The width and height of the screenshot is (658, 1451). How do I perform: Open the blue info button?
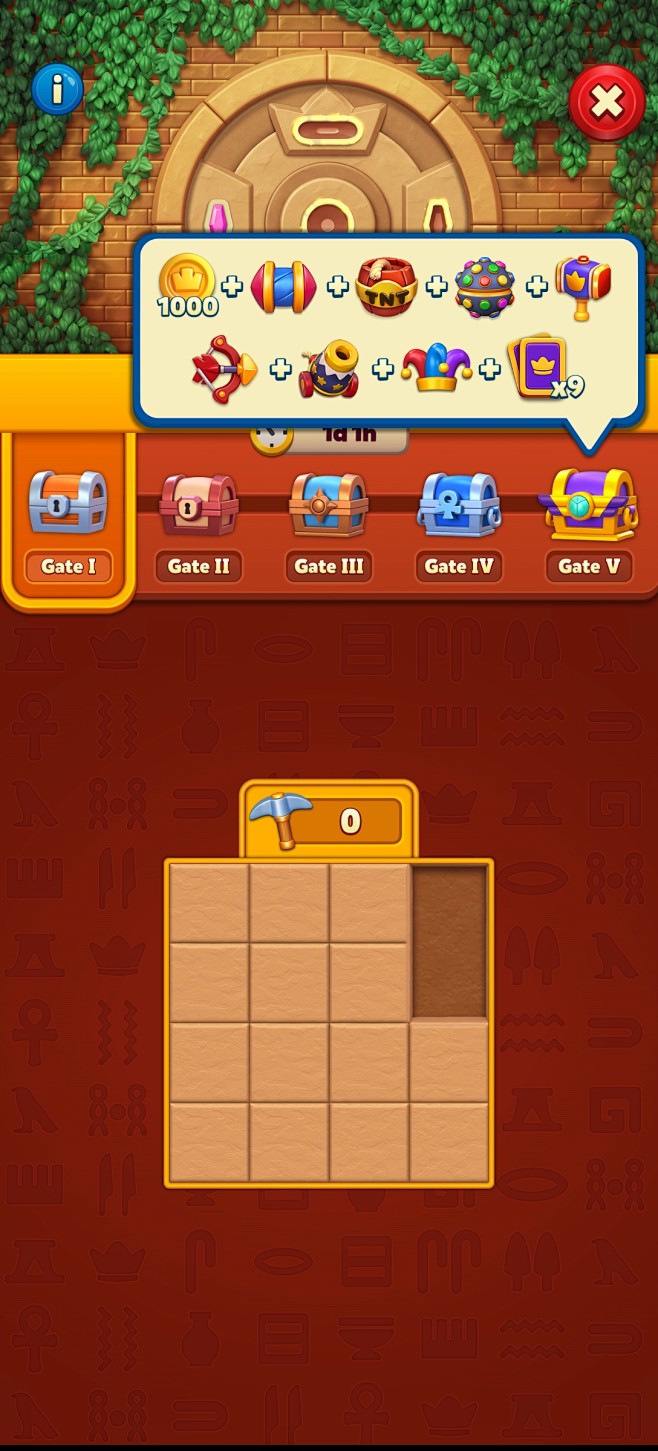pos(57,90)
